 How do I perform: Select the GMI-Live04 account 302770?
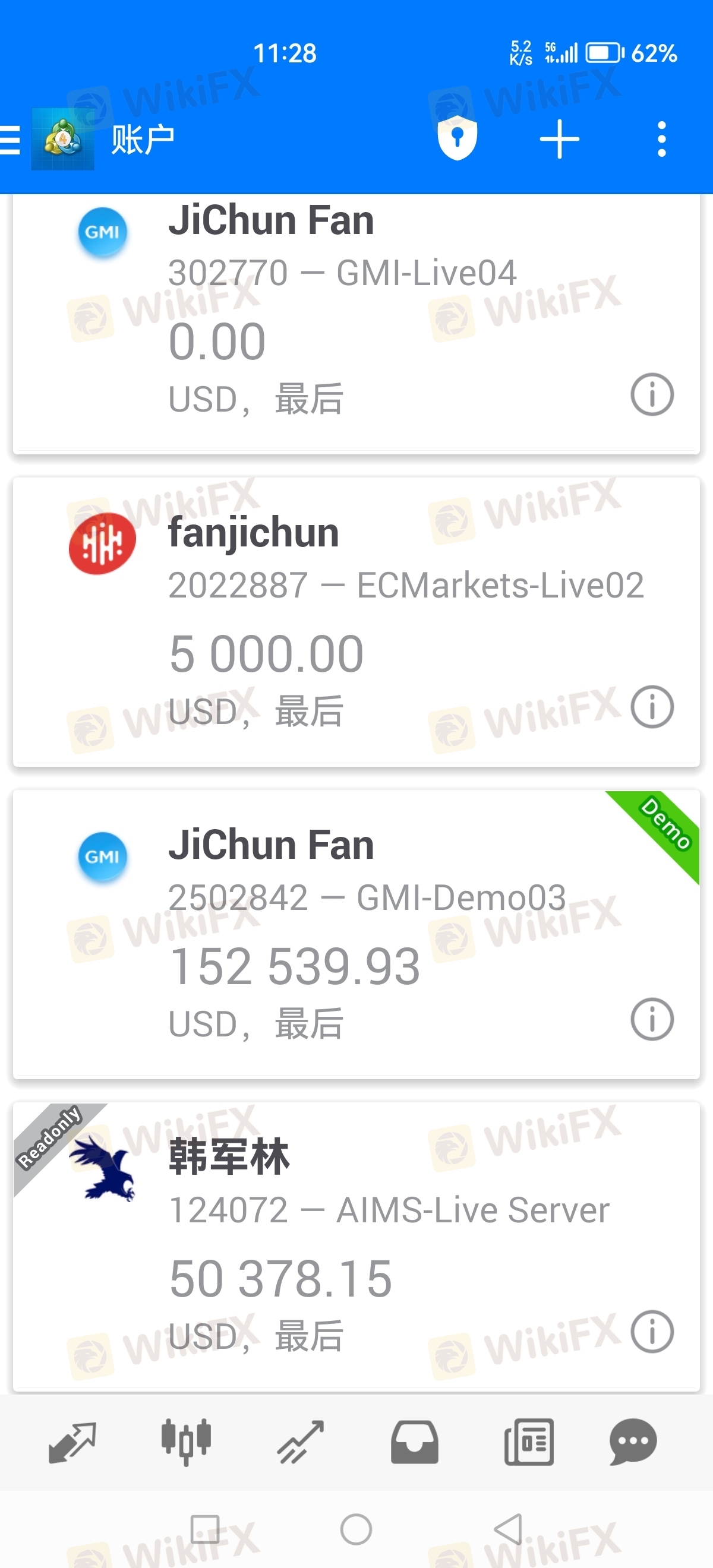[356, 323]
